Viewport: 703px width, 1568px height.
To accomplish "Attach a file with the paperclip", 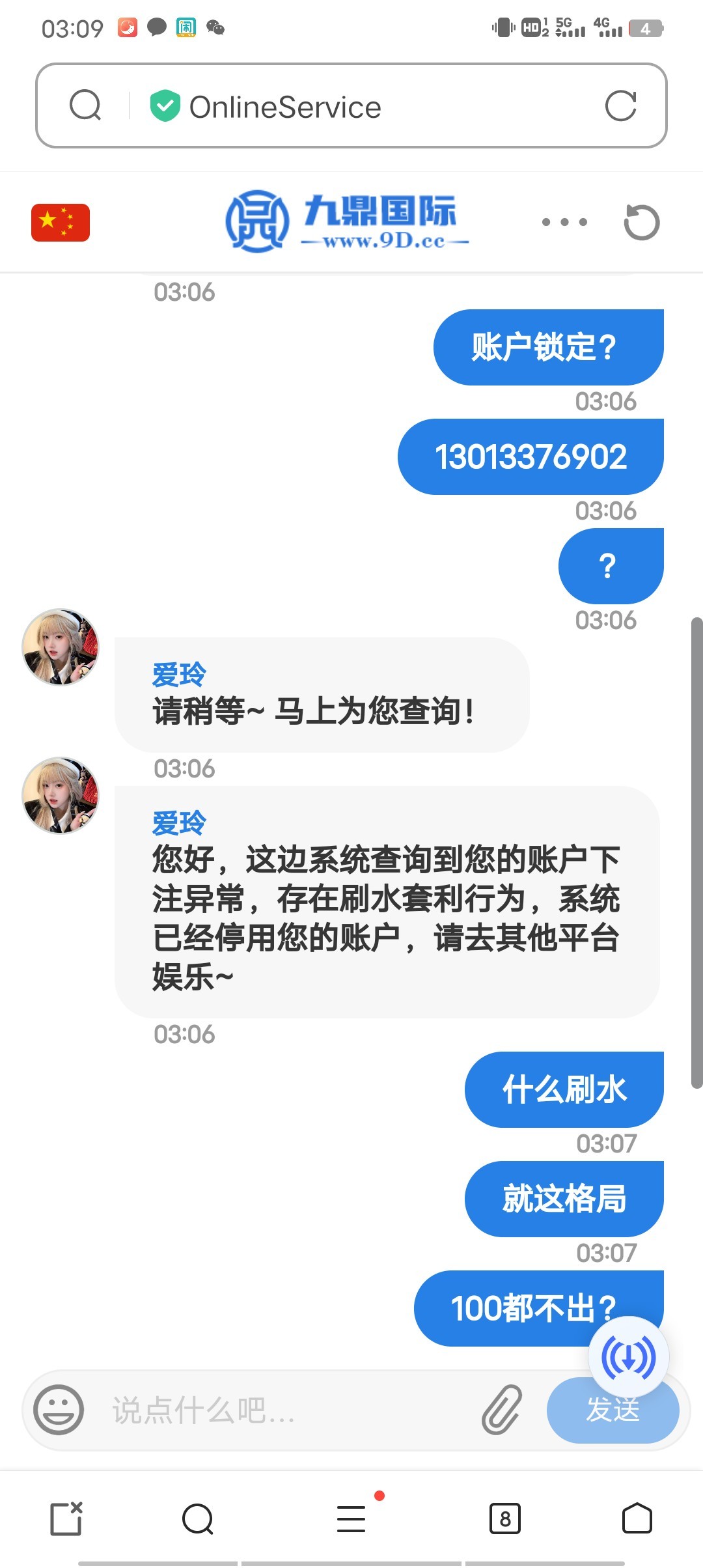I will (x=502, y=1410).
